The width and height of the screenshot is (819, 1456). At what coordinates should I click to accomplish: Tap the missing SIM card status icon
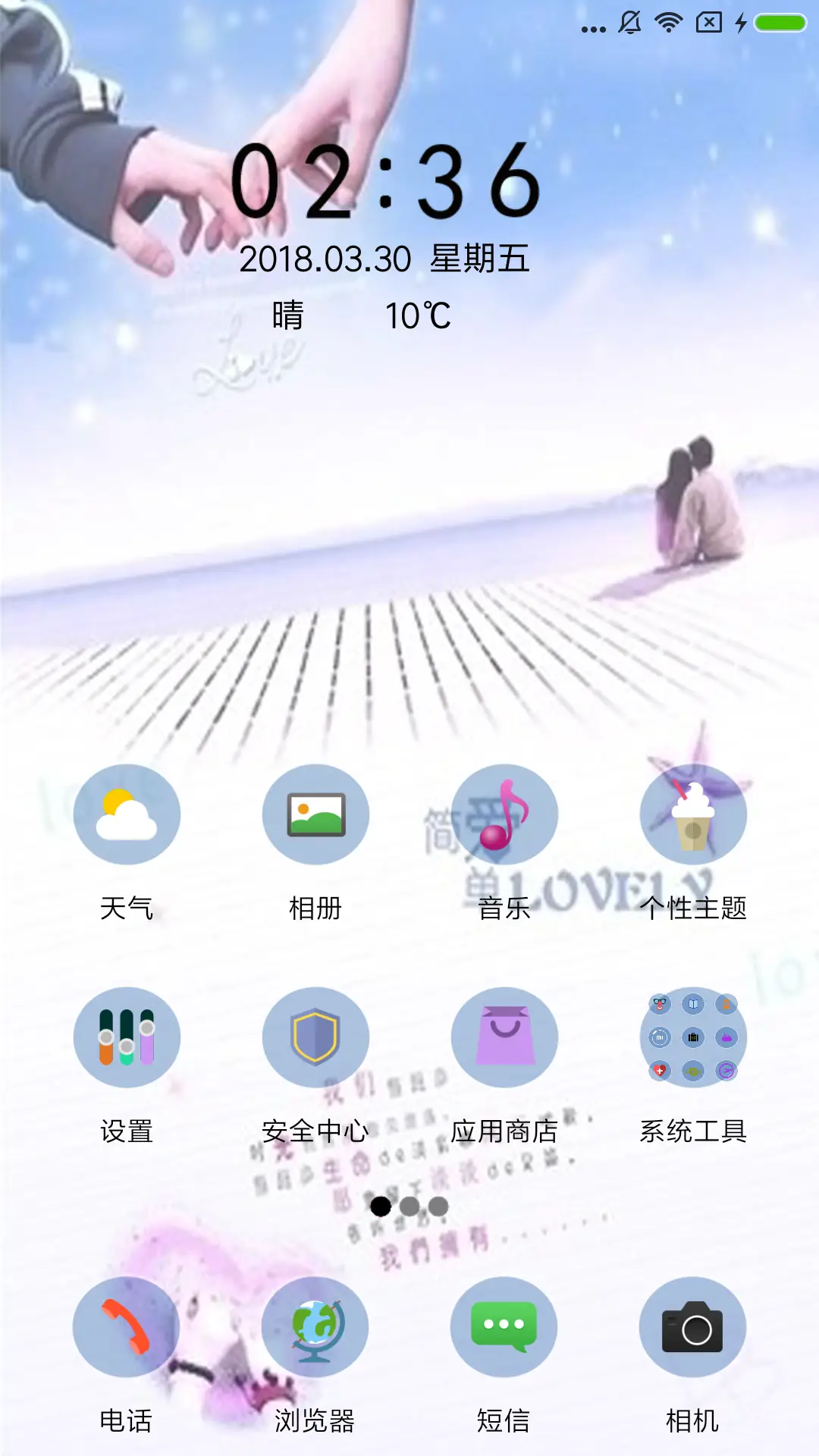708,23
